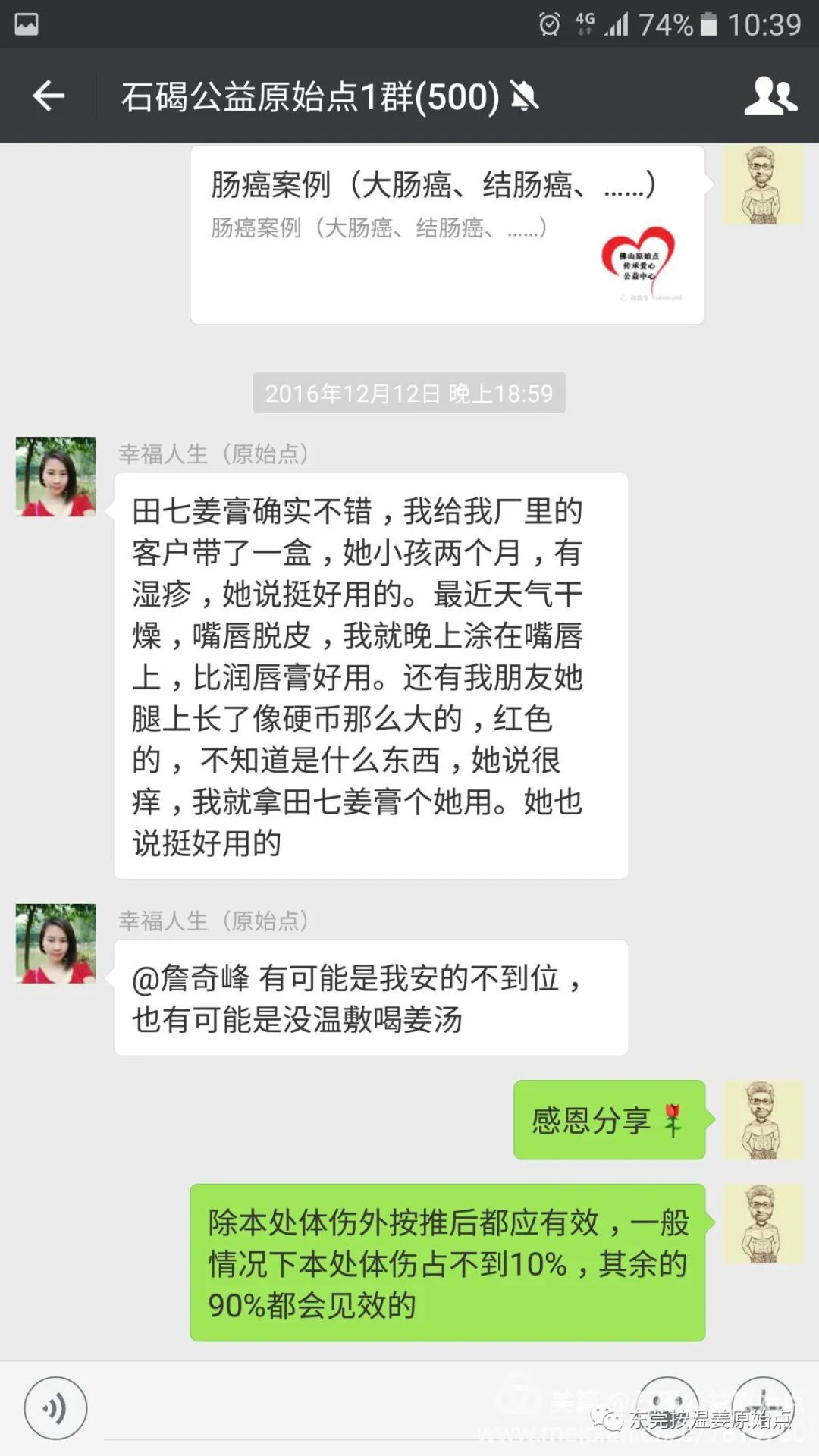Switch to voice message input

pos(55,1408)
